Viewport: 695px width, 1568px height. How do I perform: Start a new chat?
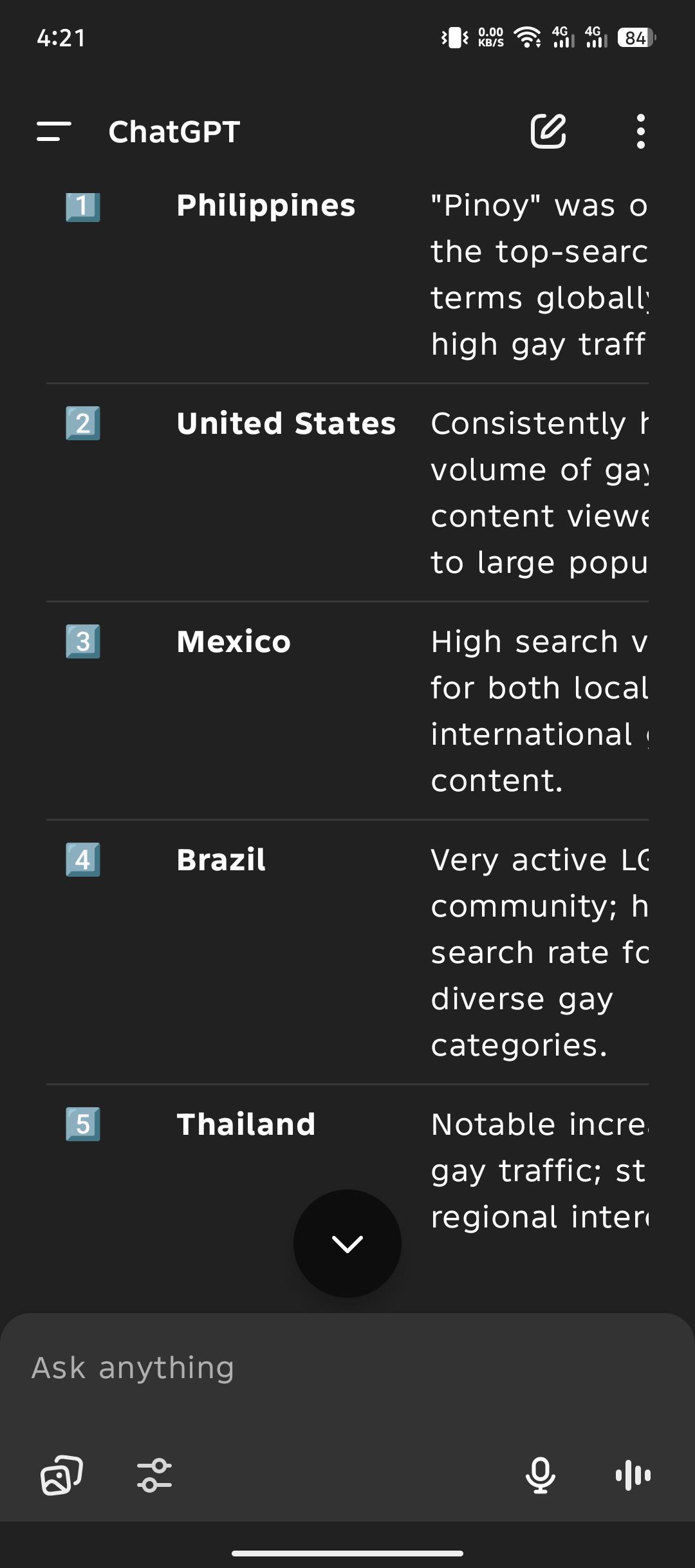[548, 131]
